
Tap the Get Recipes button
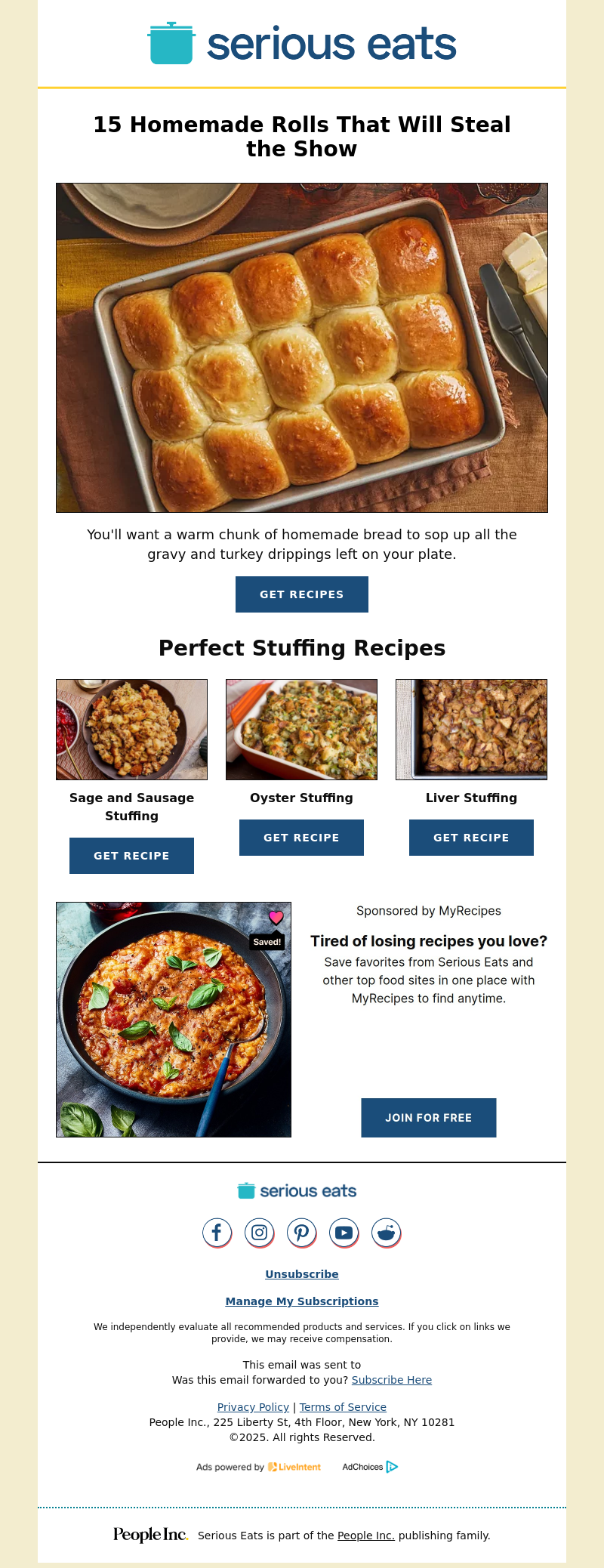[301, 594]
